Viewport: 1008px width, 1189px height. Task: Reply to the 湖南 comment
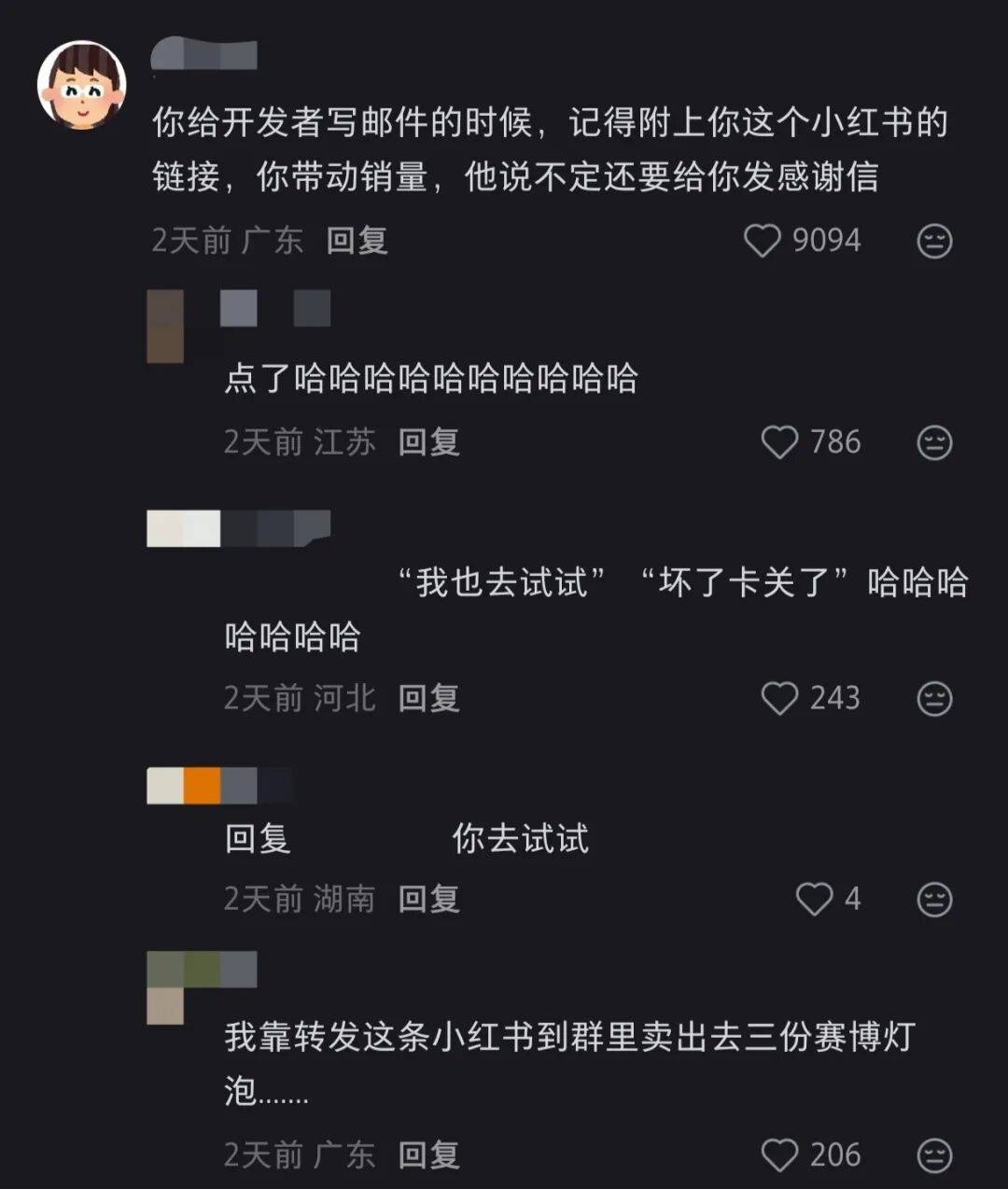pyautogui.click(x=428, y=899)
